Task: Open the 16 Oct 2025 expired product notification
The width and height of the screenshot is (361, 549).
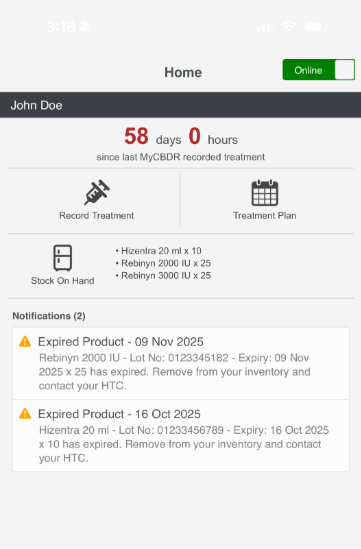Action: (181, 436)
